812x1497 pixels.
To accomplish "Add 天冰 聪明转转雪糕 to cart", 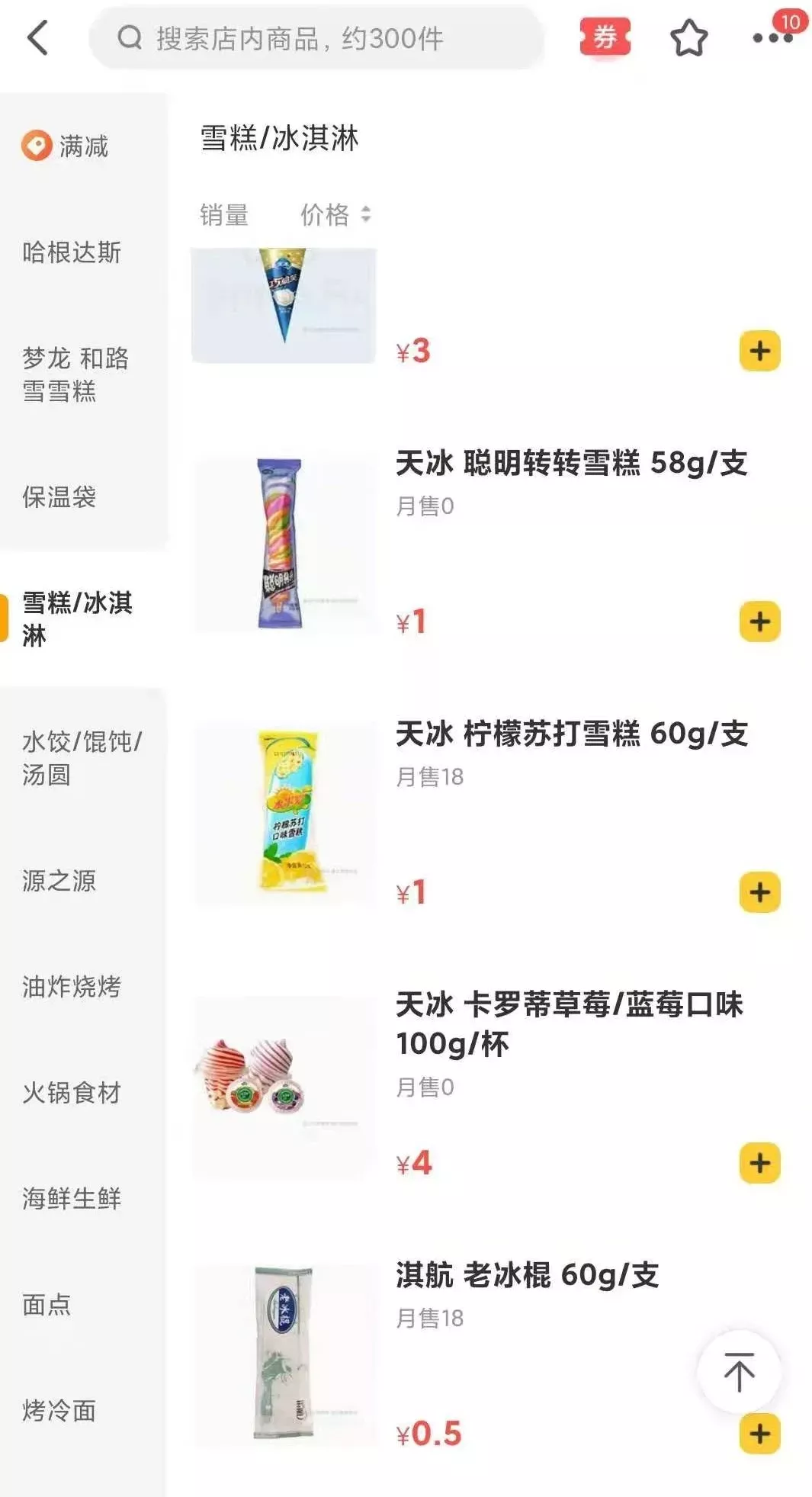I will click(x=759, y=622).
